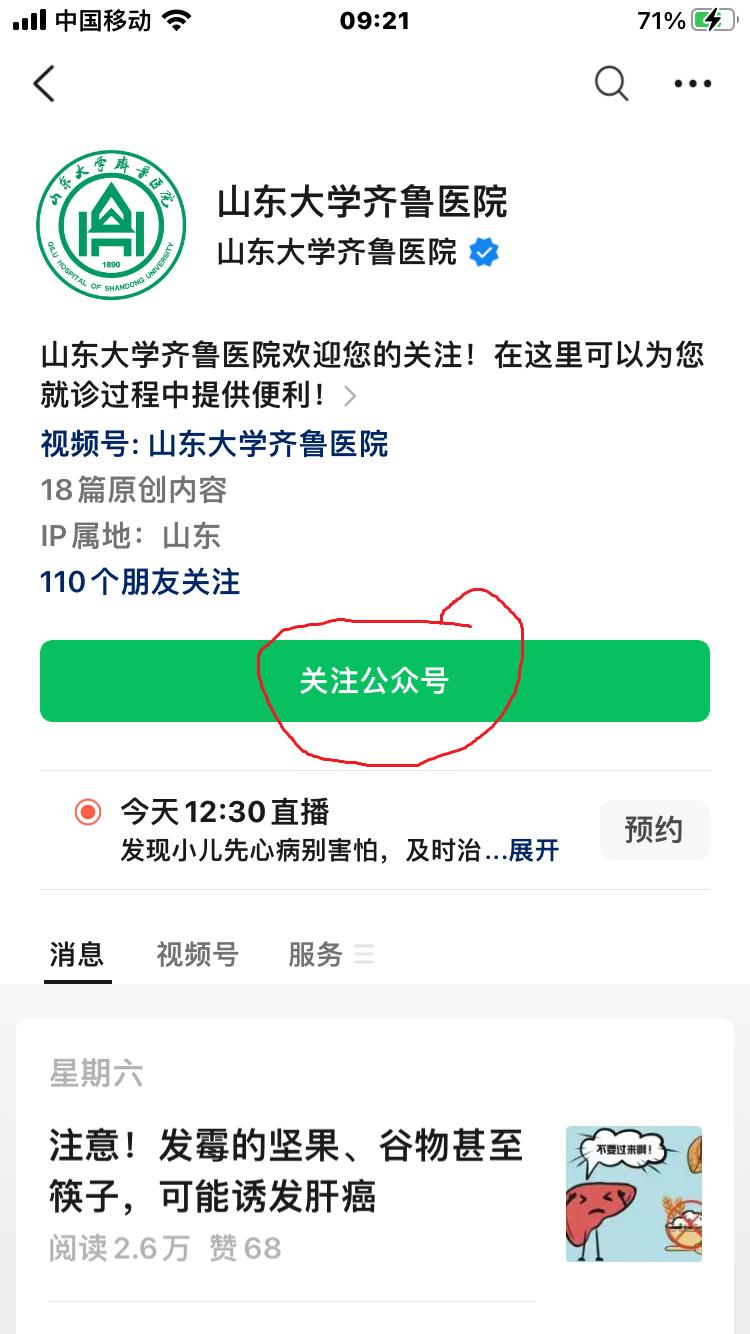The image size is (750, 1334).
Task: Tap 展开 to expand the live title
Action: pyautogui.click(x=535, y=850)
